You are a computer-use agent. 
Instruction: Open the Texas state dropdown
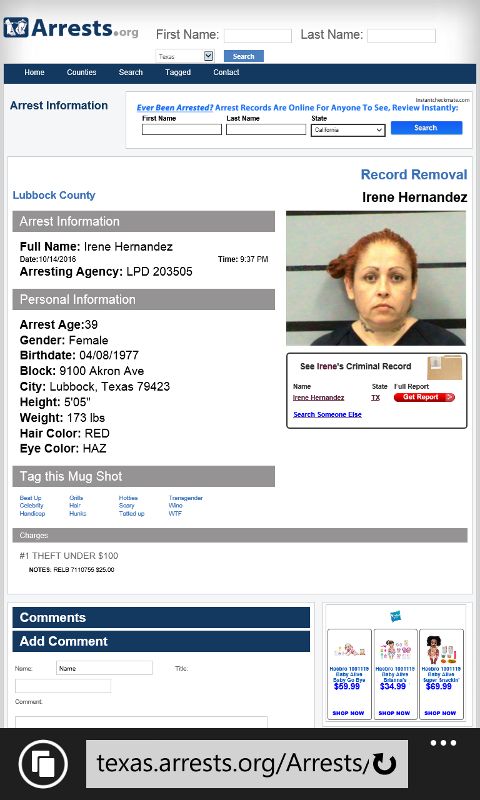coord(185,56)
